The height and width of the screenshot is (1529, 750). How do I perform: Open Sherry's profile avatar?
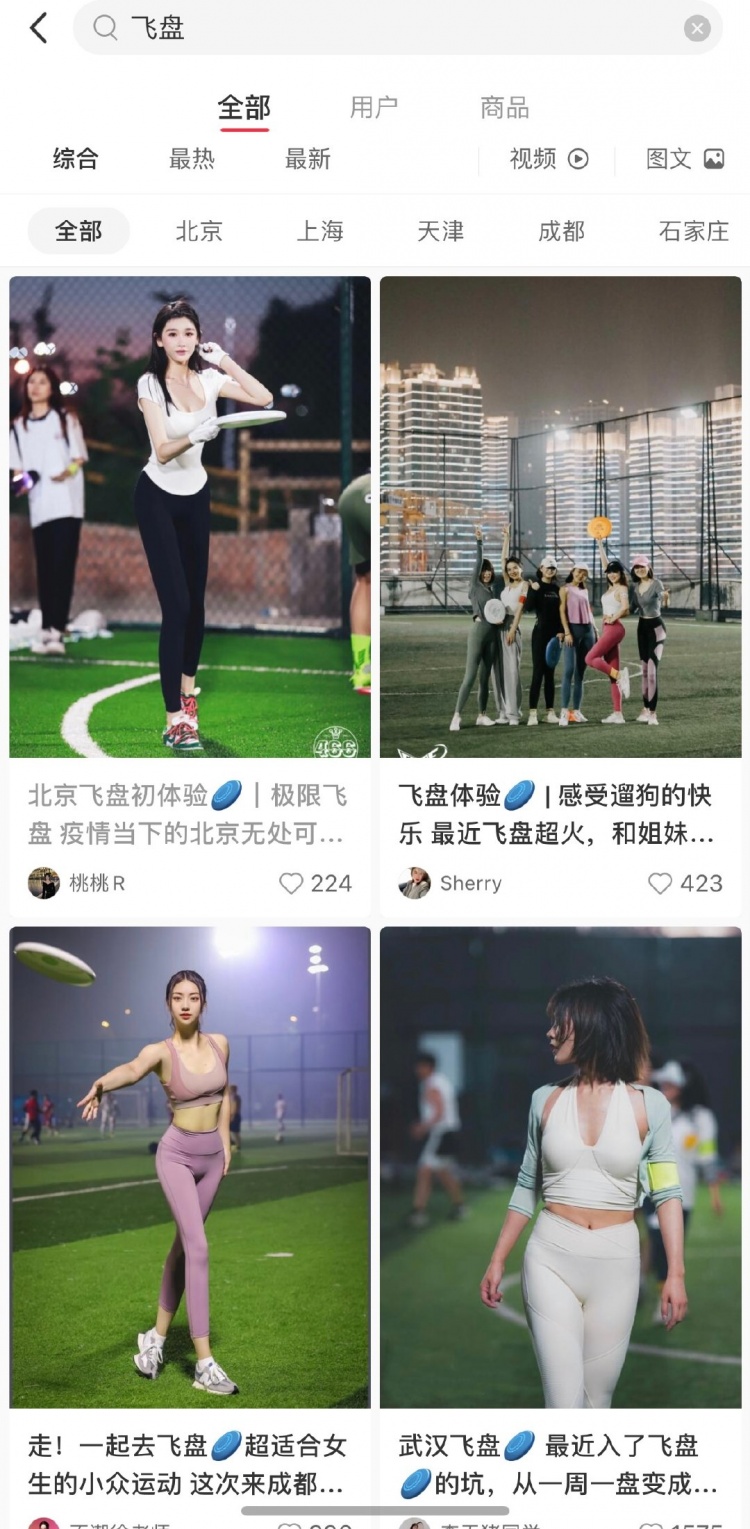(414, 883)
